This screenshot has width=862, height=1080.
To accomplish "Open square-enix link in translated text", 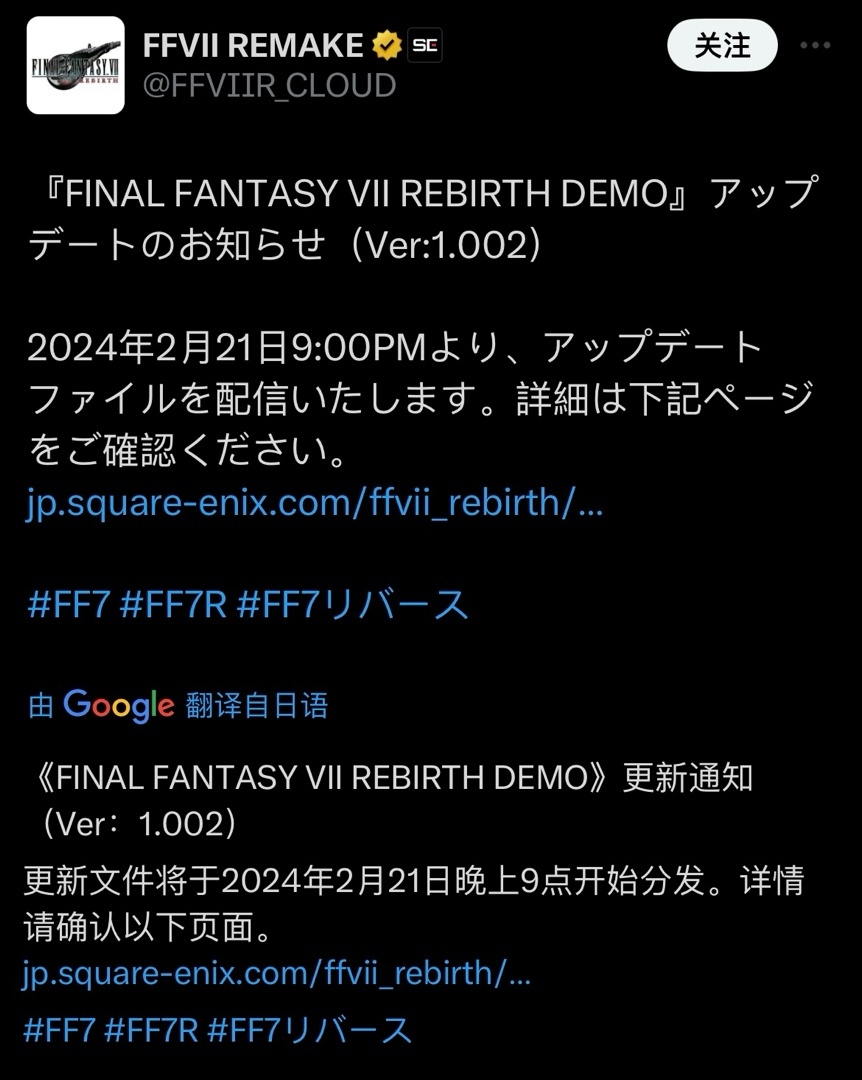I will [x=276, y=972].
